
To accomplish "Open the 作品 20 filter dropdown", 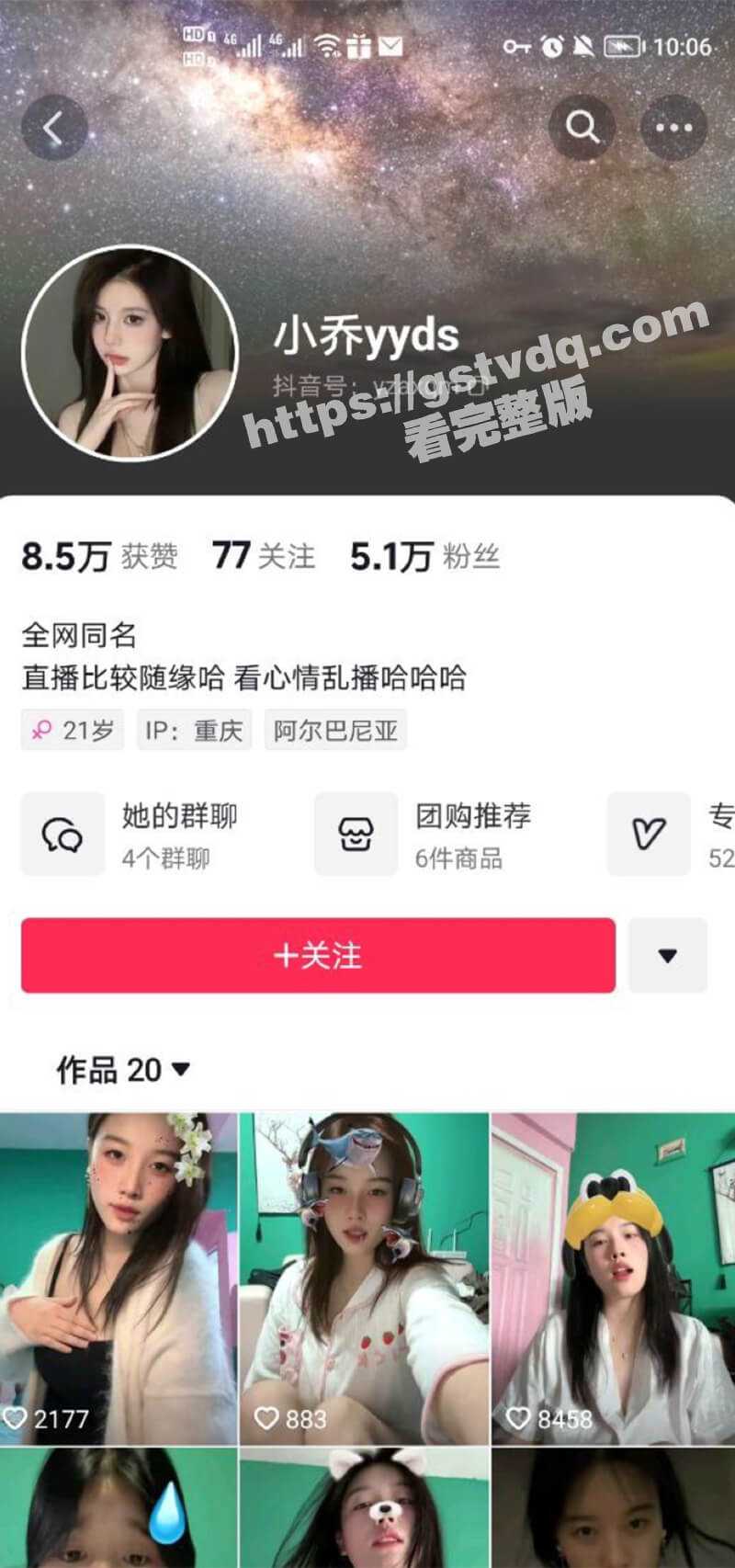I will click(180, 1069).
